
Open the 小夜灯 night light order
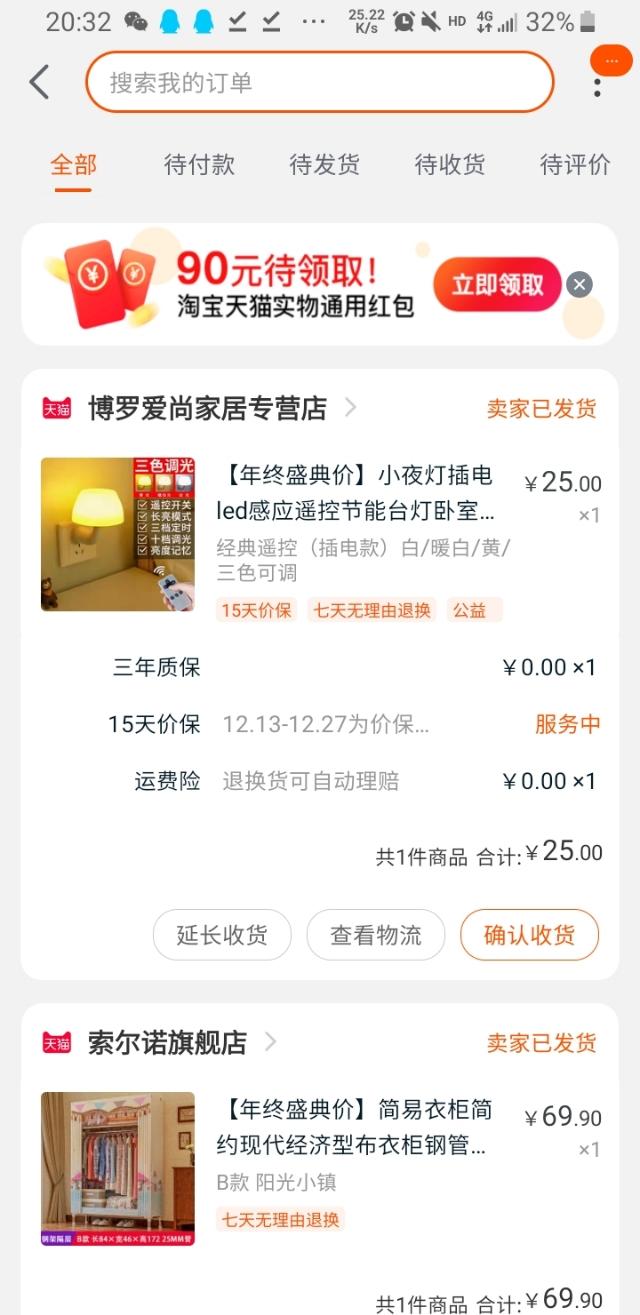(x=355, y=494)
